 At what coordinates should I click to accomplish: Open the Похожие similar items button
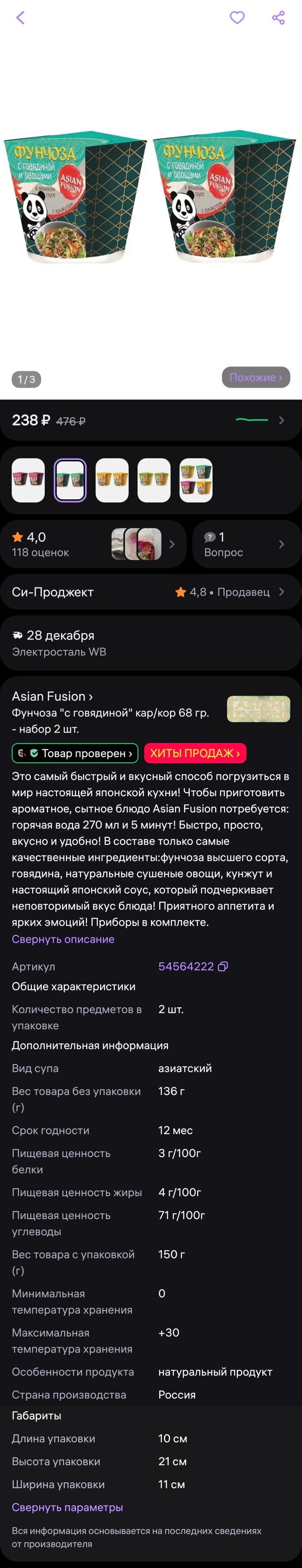coord(256,377)
